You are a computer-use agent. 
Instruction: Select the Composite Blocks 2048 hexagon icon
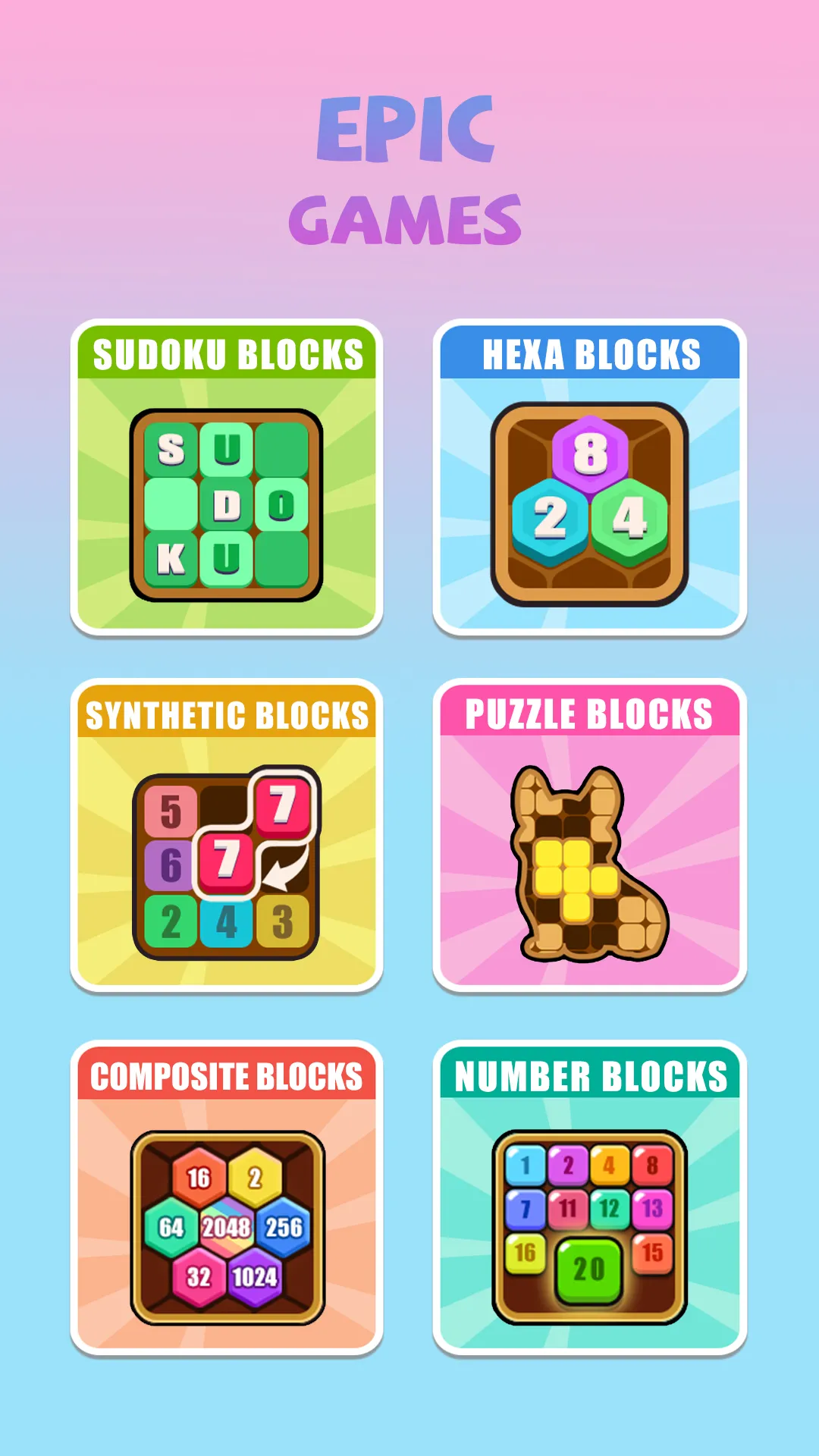227,1225
